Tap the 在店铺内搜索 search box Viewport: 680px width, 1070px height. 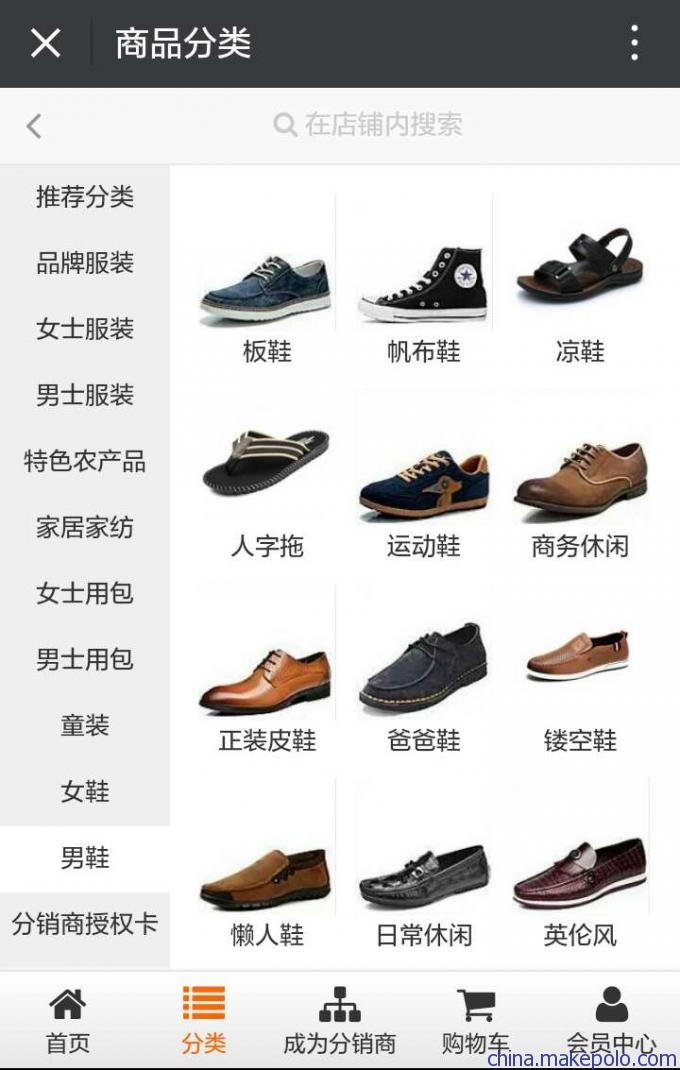pos(368,125)
